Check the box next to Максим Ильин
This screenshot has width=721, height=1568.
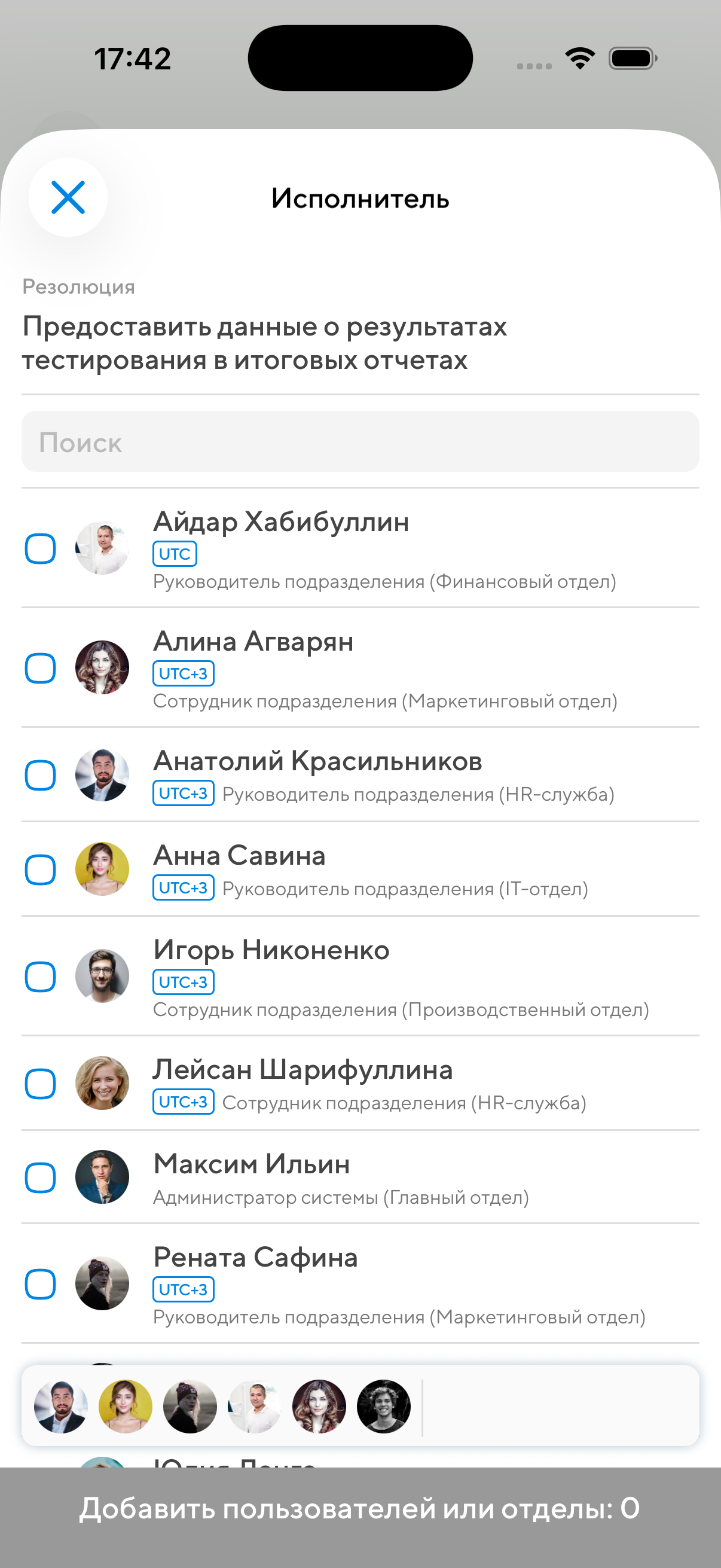pyautogui.click(x=40, y=1177)
